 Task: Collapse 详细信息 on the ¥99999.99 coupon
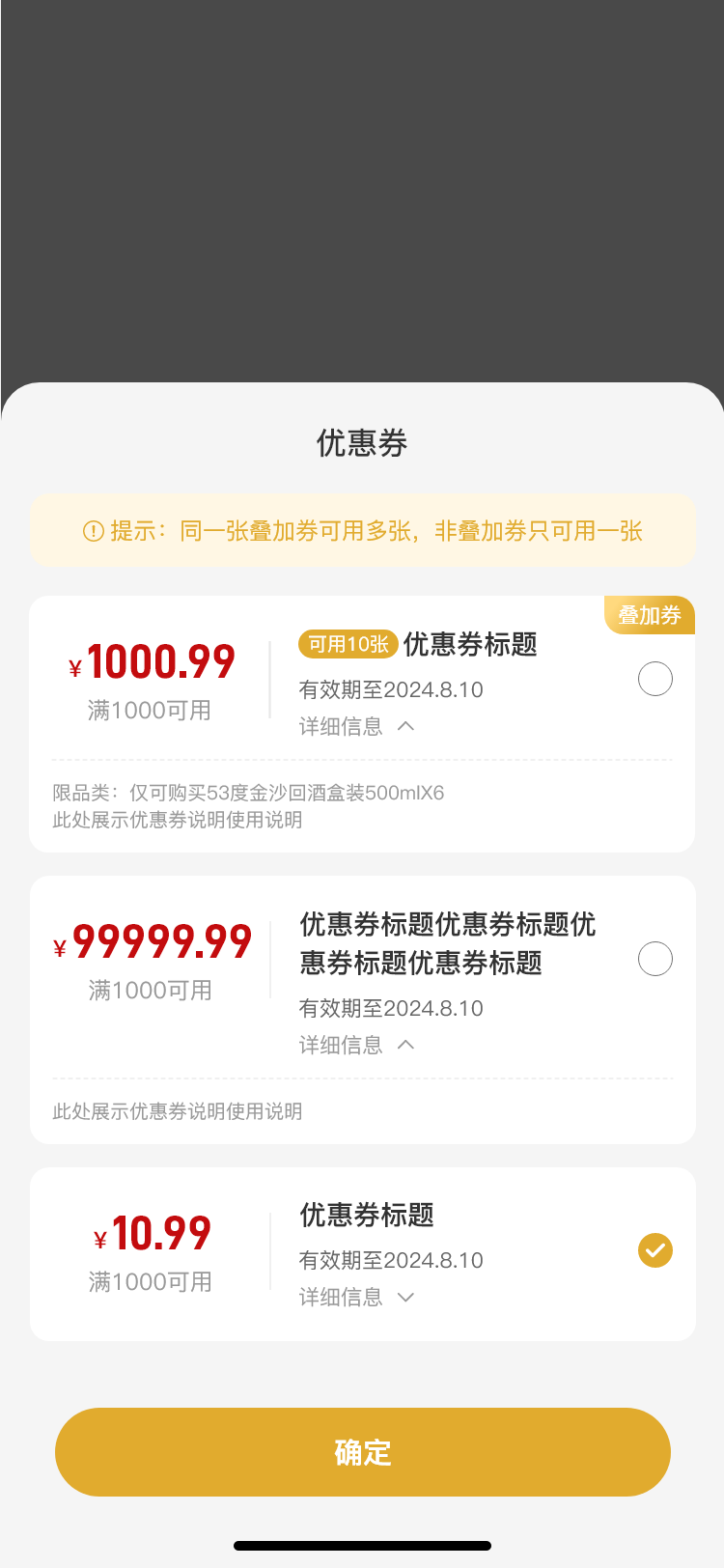(356, 1045)
